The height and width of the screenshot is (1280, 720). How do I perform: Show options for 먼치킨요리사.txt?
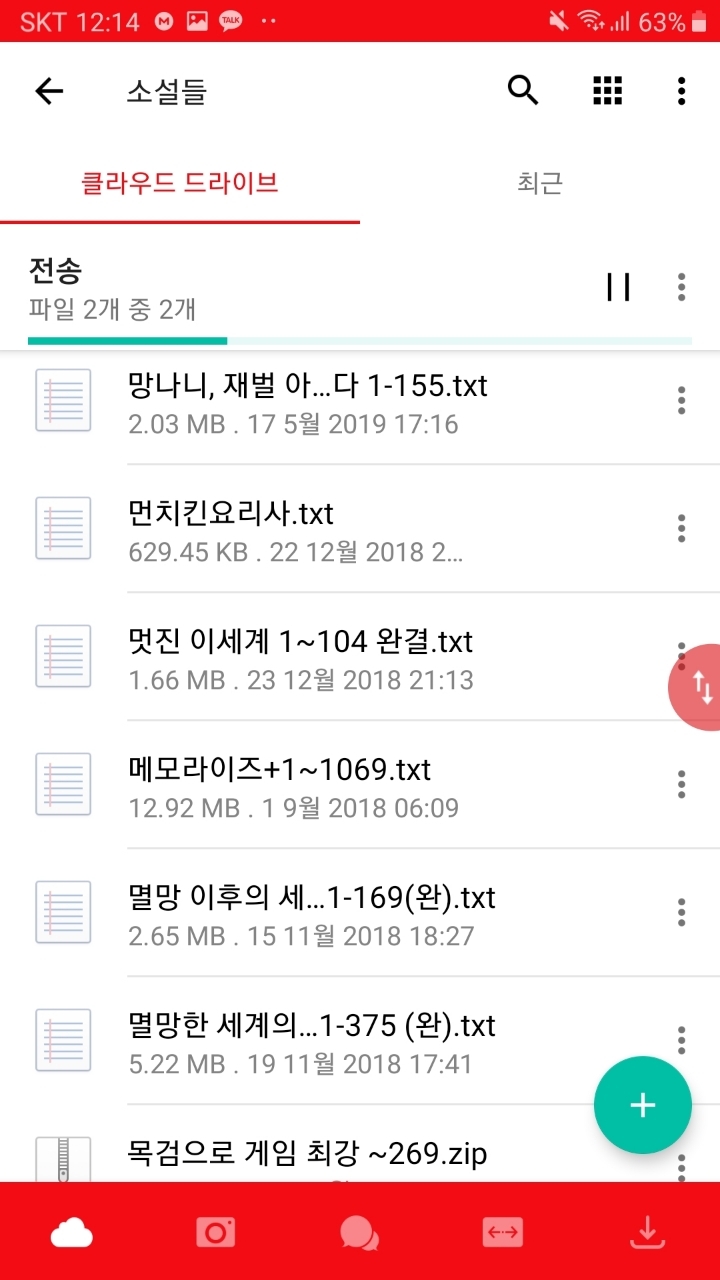click(681, 528)
